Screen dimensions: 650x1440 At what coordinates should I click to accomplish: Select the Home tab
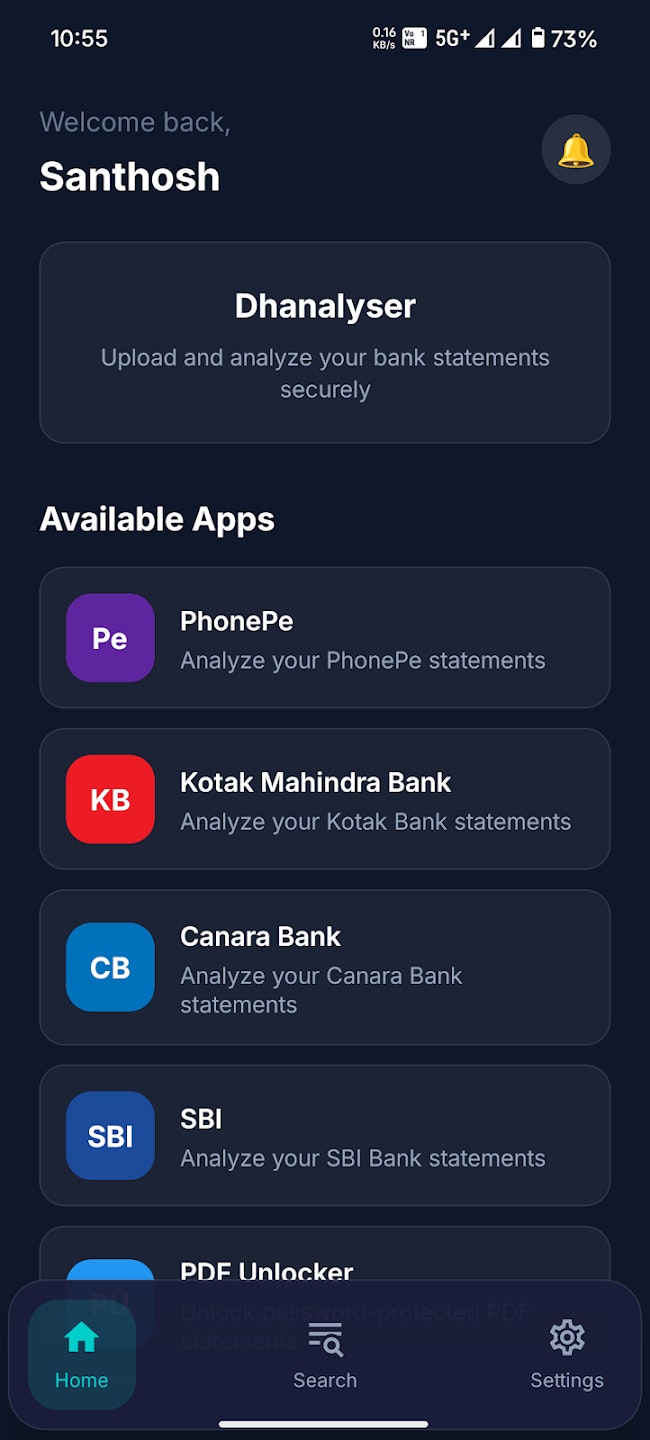(82, 1355)
